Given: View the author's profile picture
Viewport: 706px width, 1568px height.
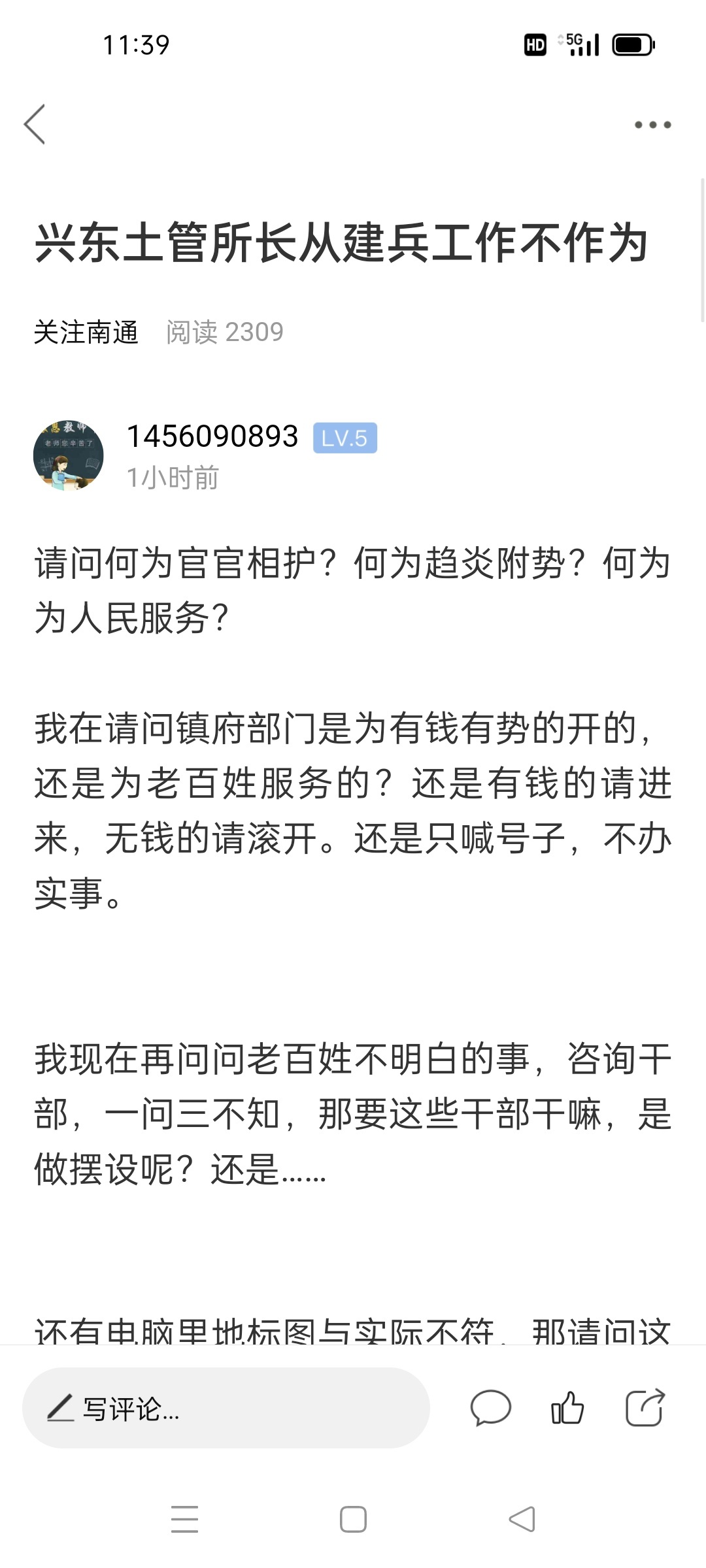Looking at the screenshot, I should (x=69, y=455).
